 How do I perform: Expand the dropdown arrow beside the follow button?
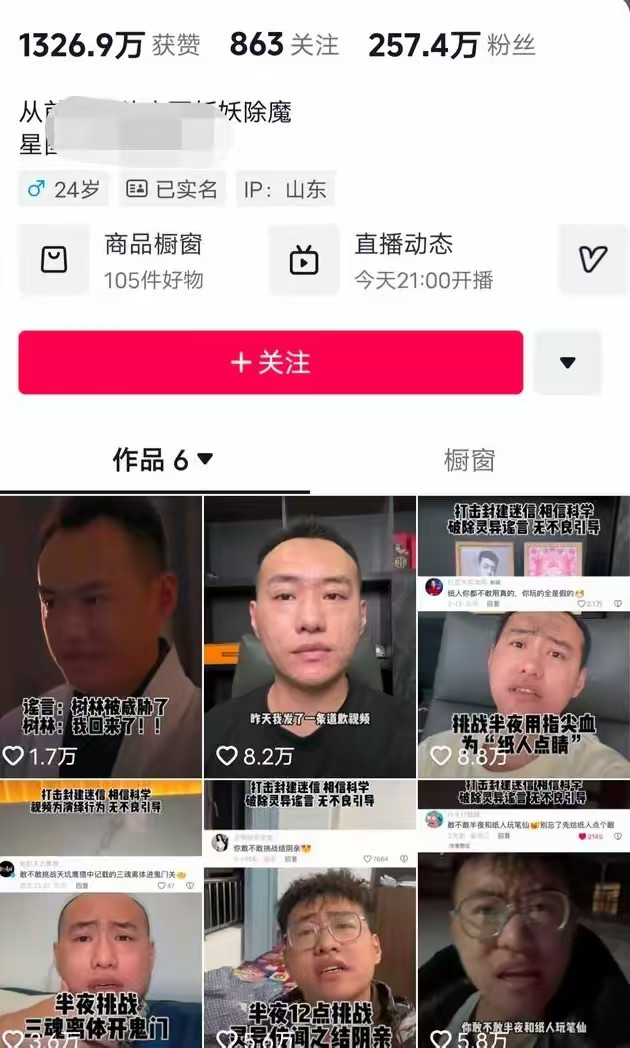coord(567,362)
